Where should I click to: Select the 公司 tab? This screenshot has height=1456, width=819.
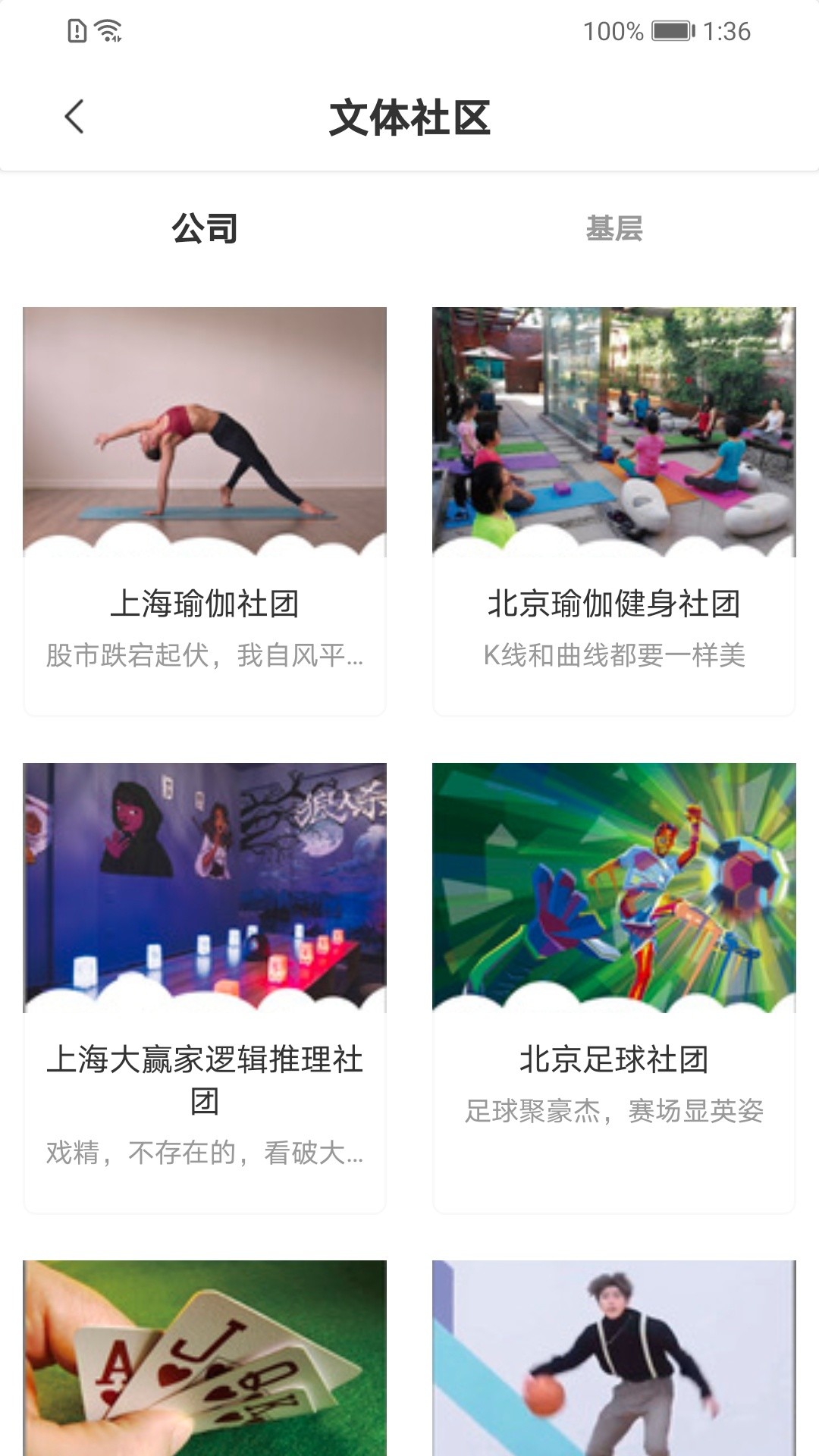(x=205, y=228)
